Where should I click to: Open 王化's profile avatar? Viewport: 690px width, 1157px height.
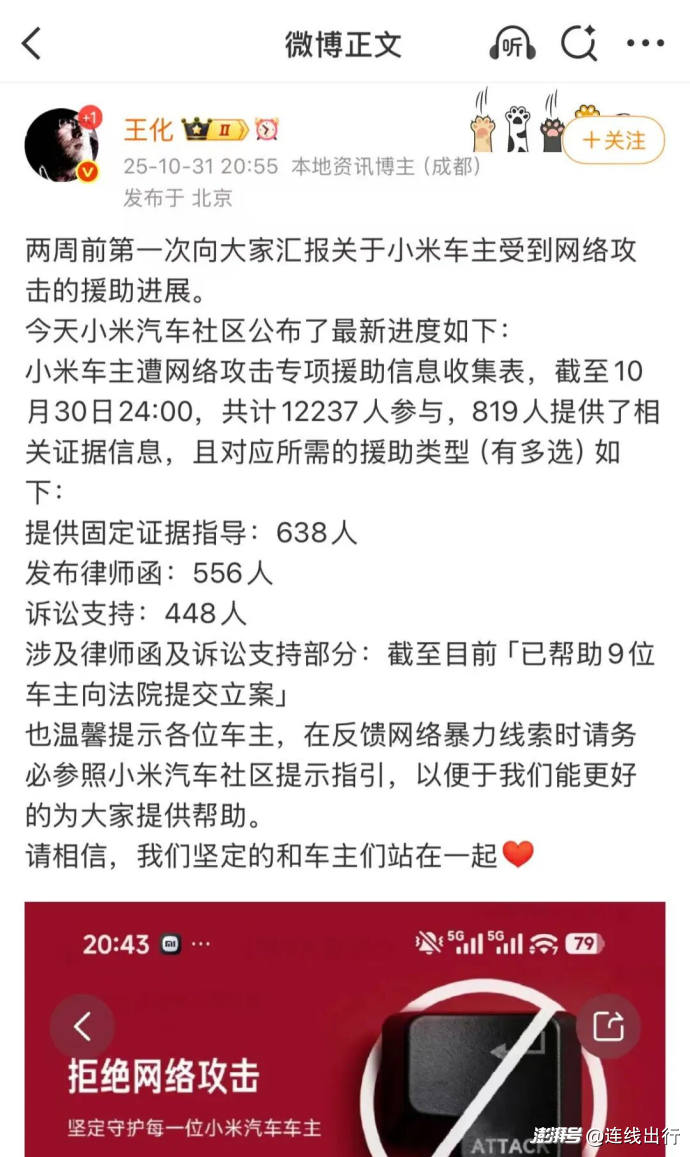61,145
